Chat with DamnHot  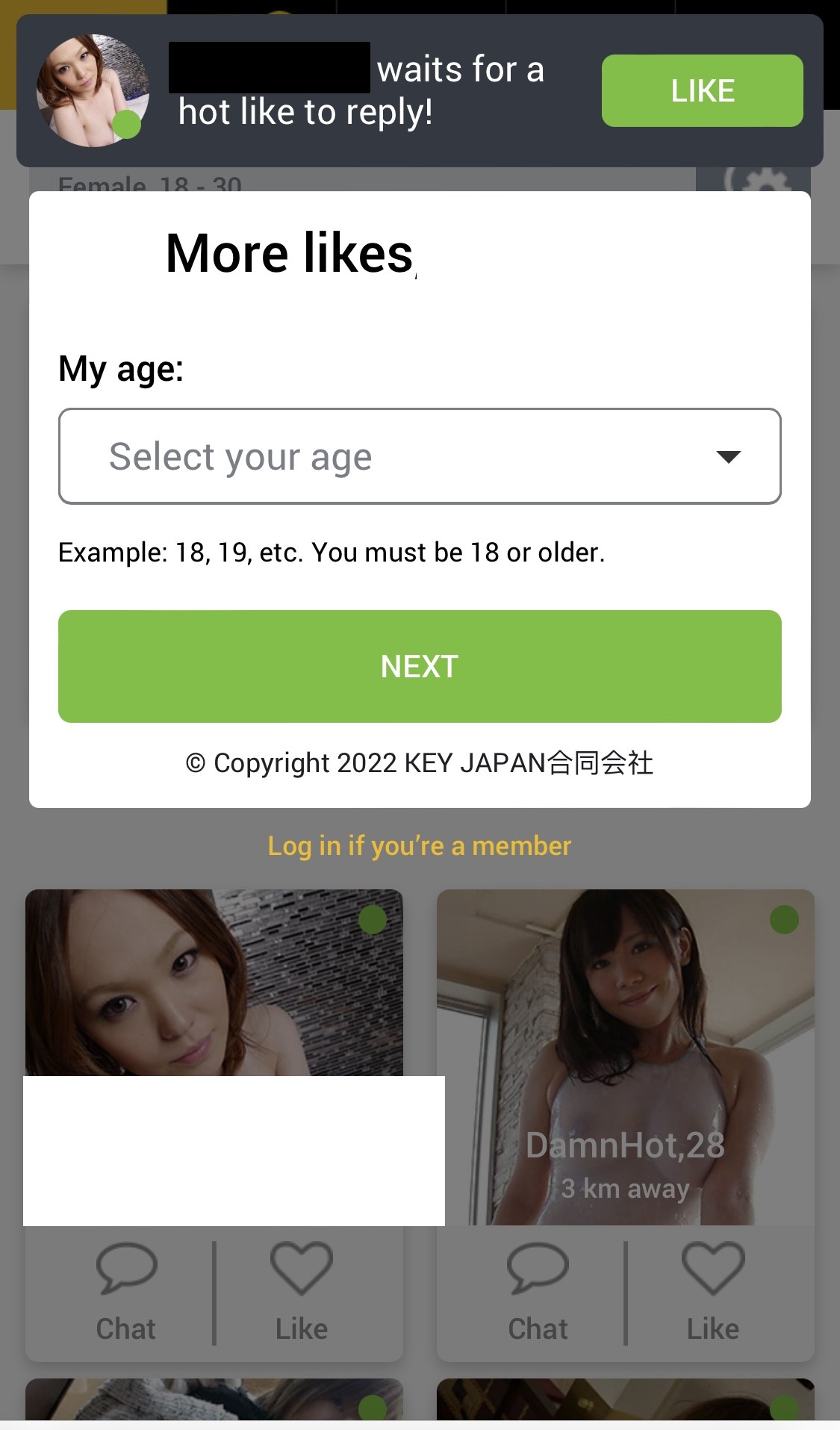pyautogui.click(x=538, y=1293)
